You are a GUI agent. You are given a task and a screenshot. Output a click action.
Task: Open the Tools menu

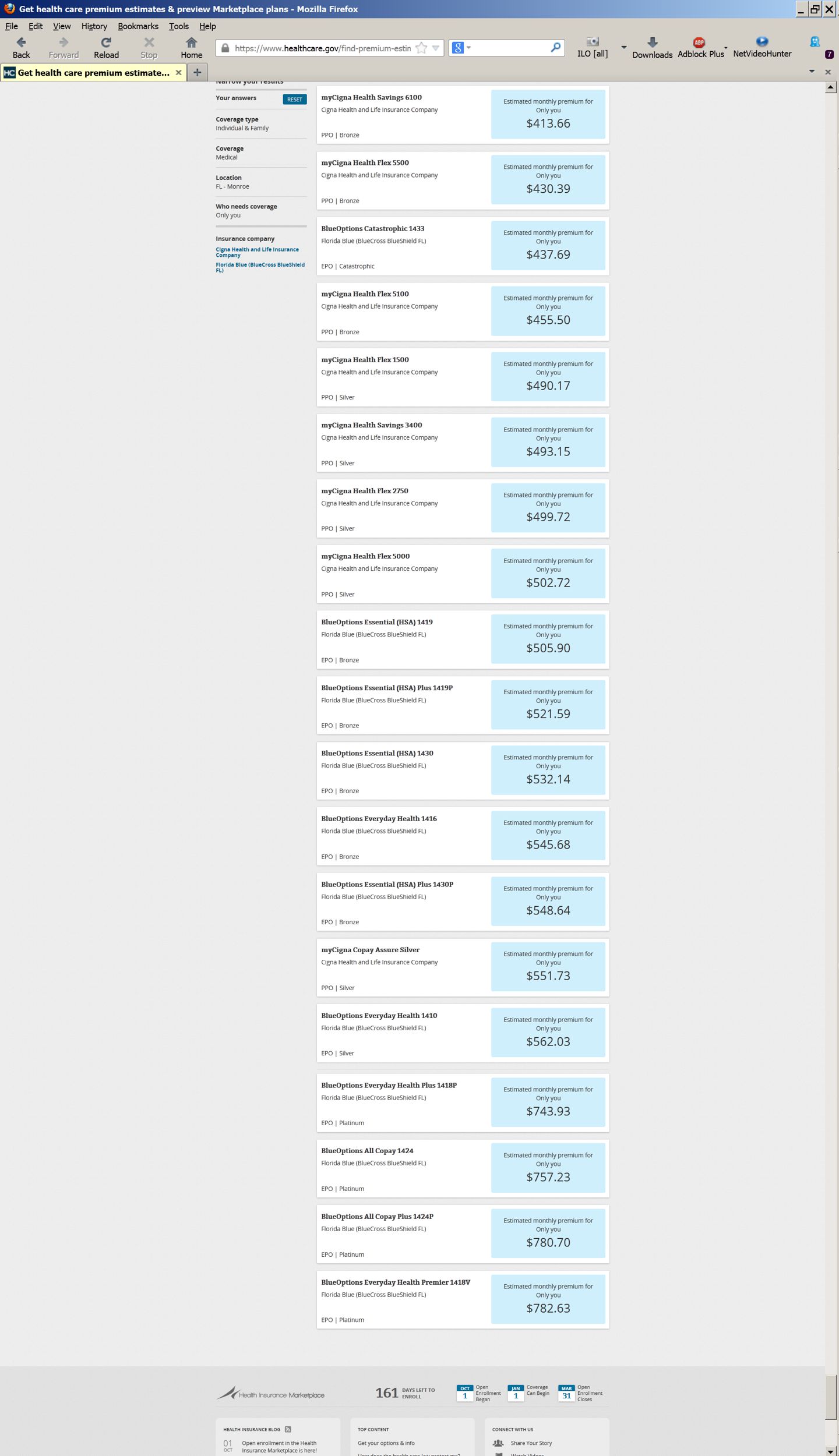tap(179, 26)
